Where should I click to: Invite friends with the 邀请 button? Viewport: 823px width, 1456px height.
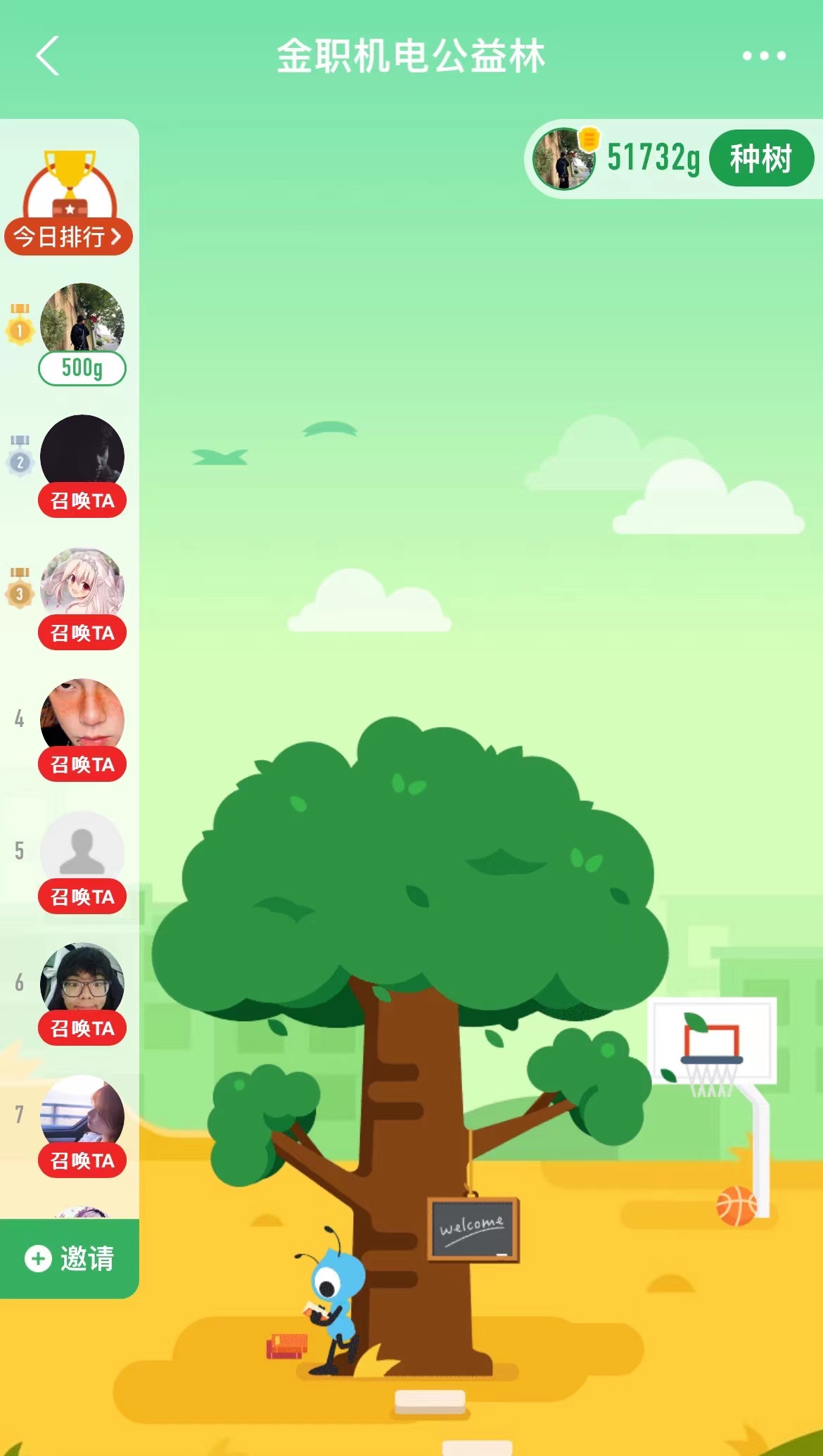[x=70, y=1258]
